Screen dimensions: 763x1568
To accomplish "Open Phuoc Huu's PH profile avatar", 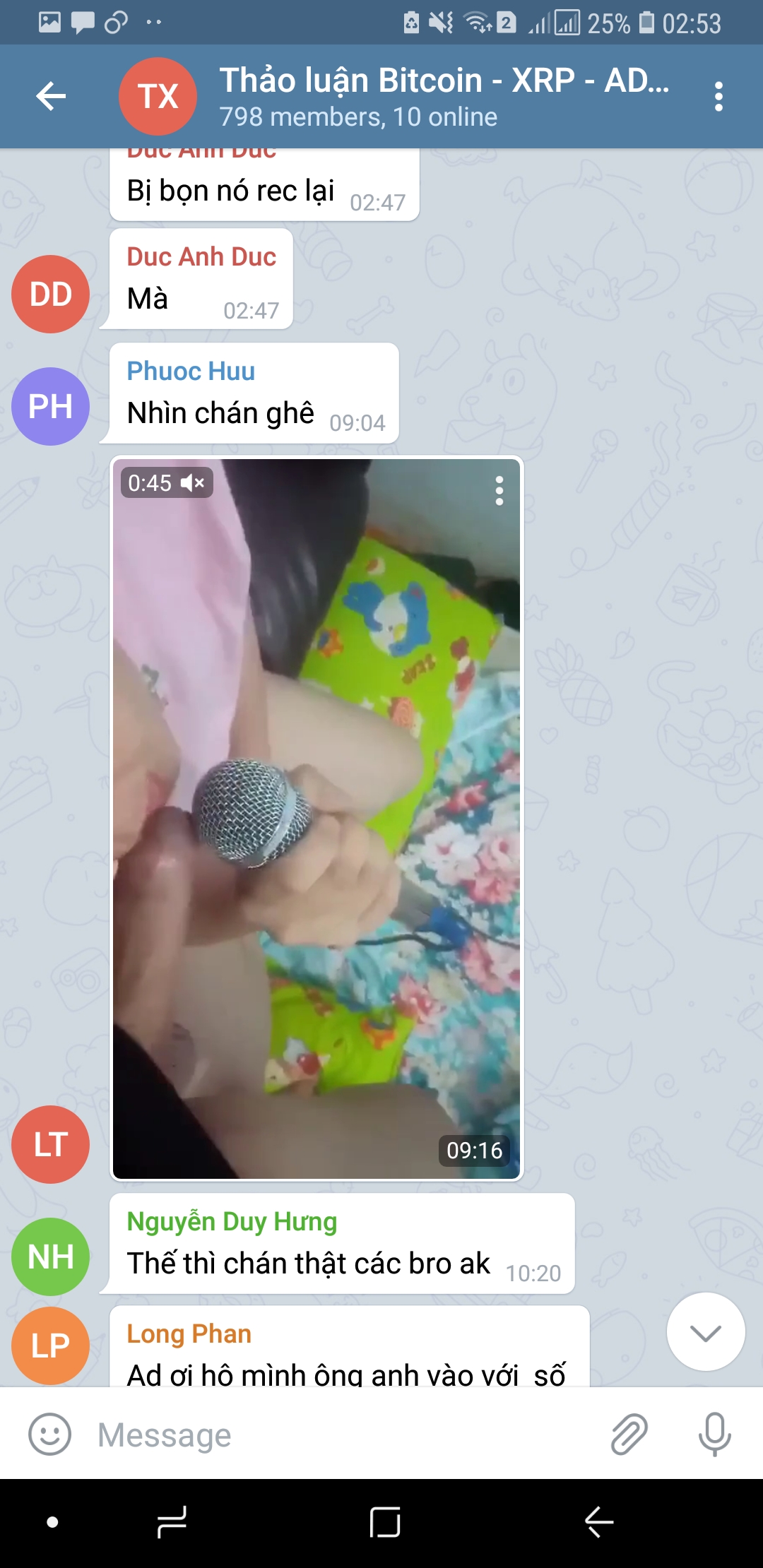I will [50, 406].
